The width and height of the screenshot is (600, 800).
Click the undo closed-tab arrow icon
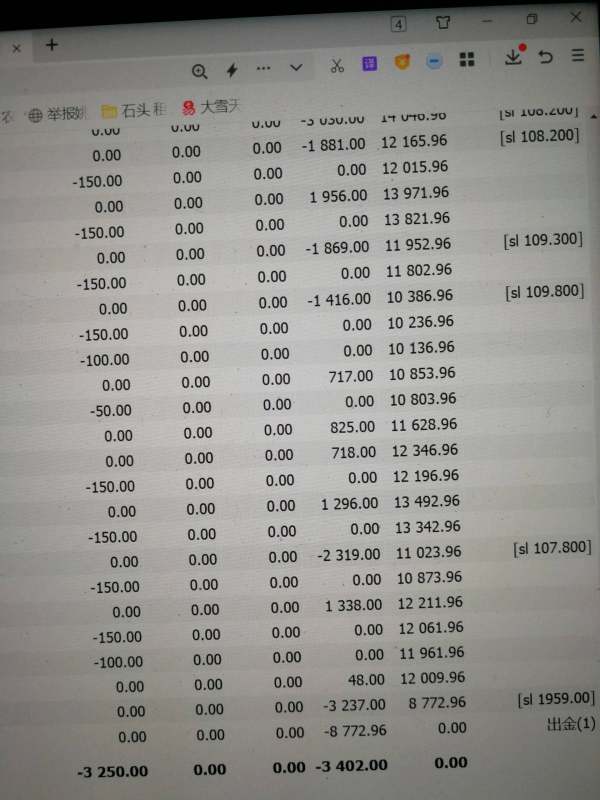pos(546,56)
